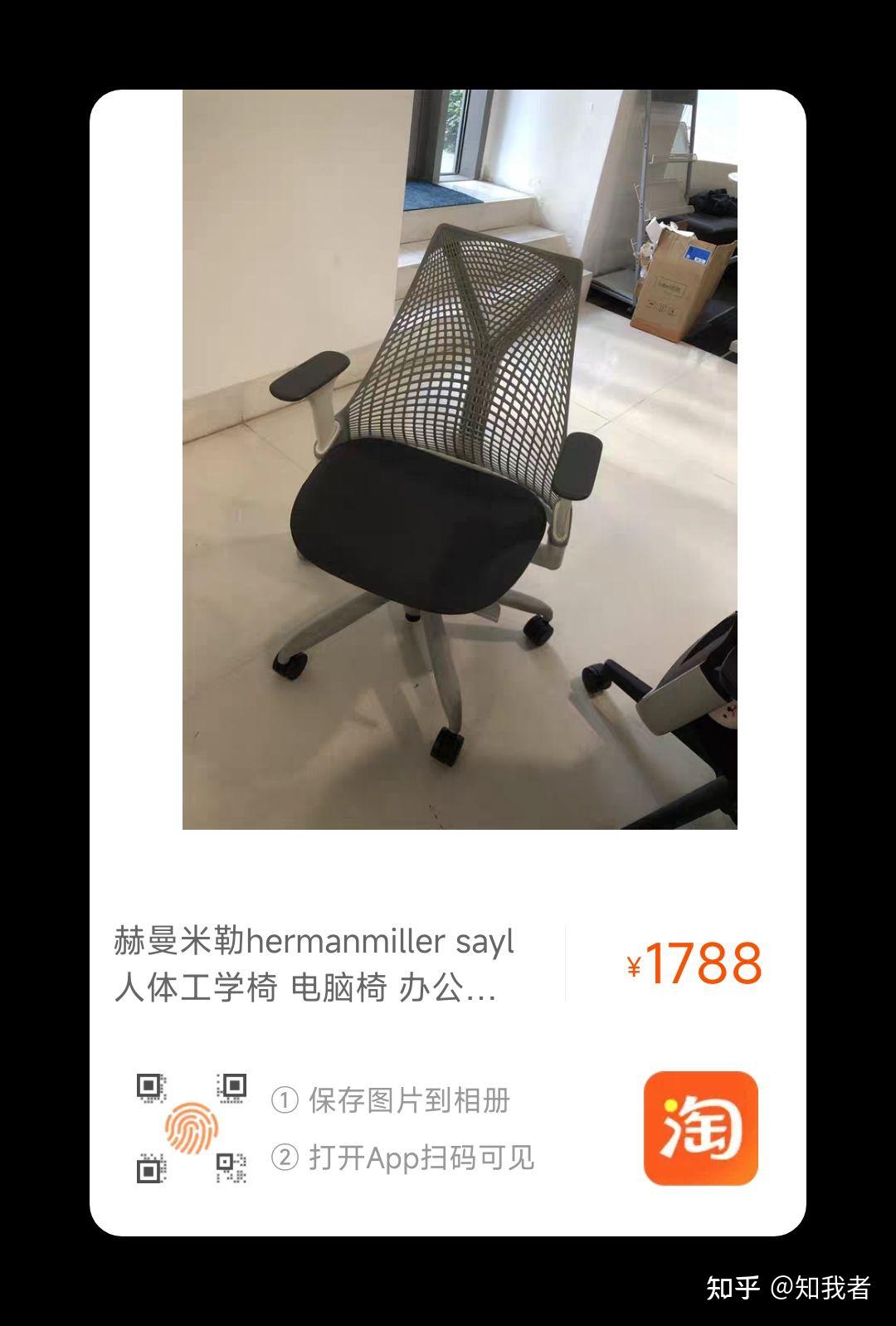Select the ¥1788 price label

[695, 964]
